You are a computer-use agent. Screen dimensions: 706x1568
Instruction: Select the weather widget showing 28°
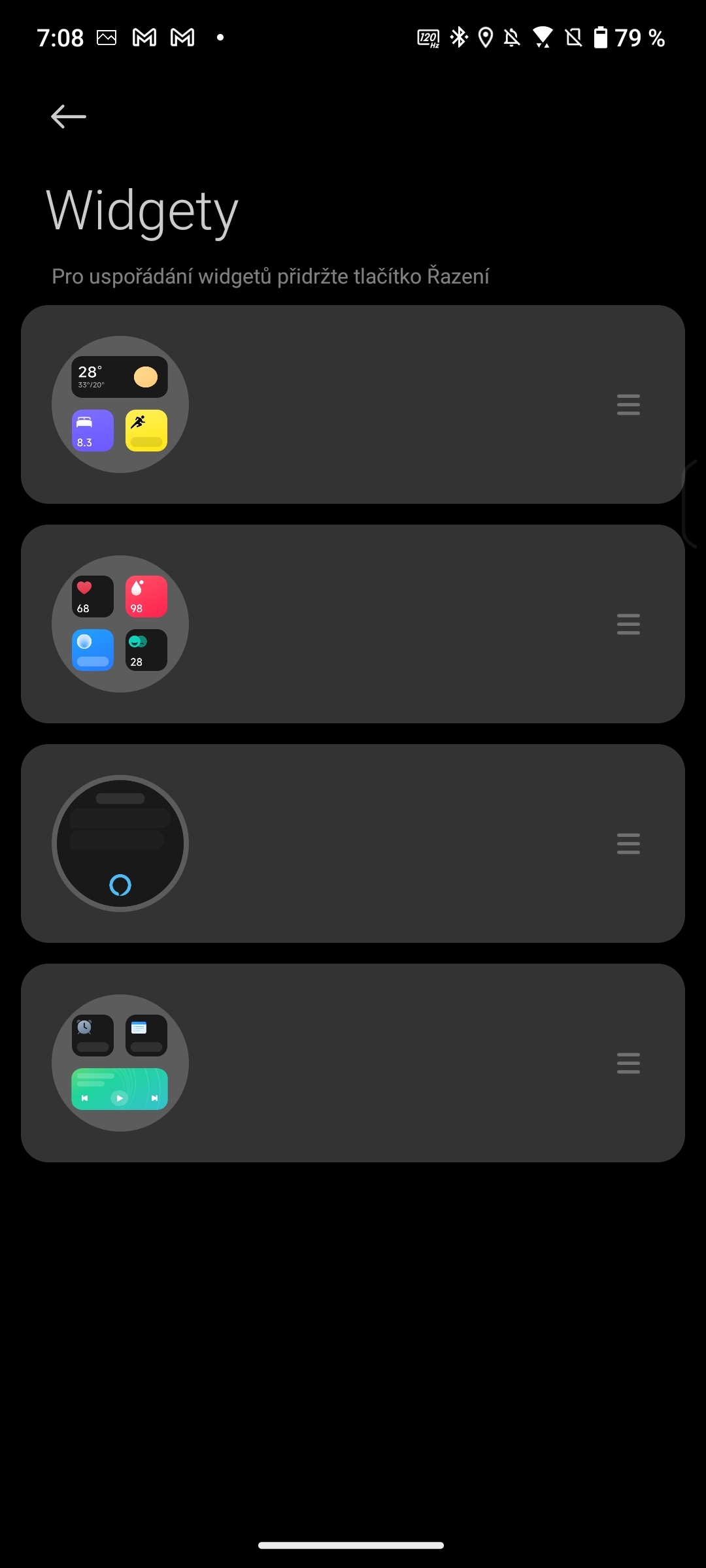point(119,376)
